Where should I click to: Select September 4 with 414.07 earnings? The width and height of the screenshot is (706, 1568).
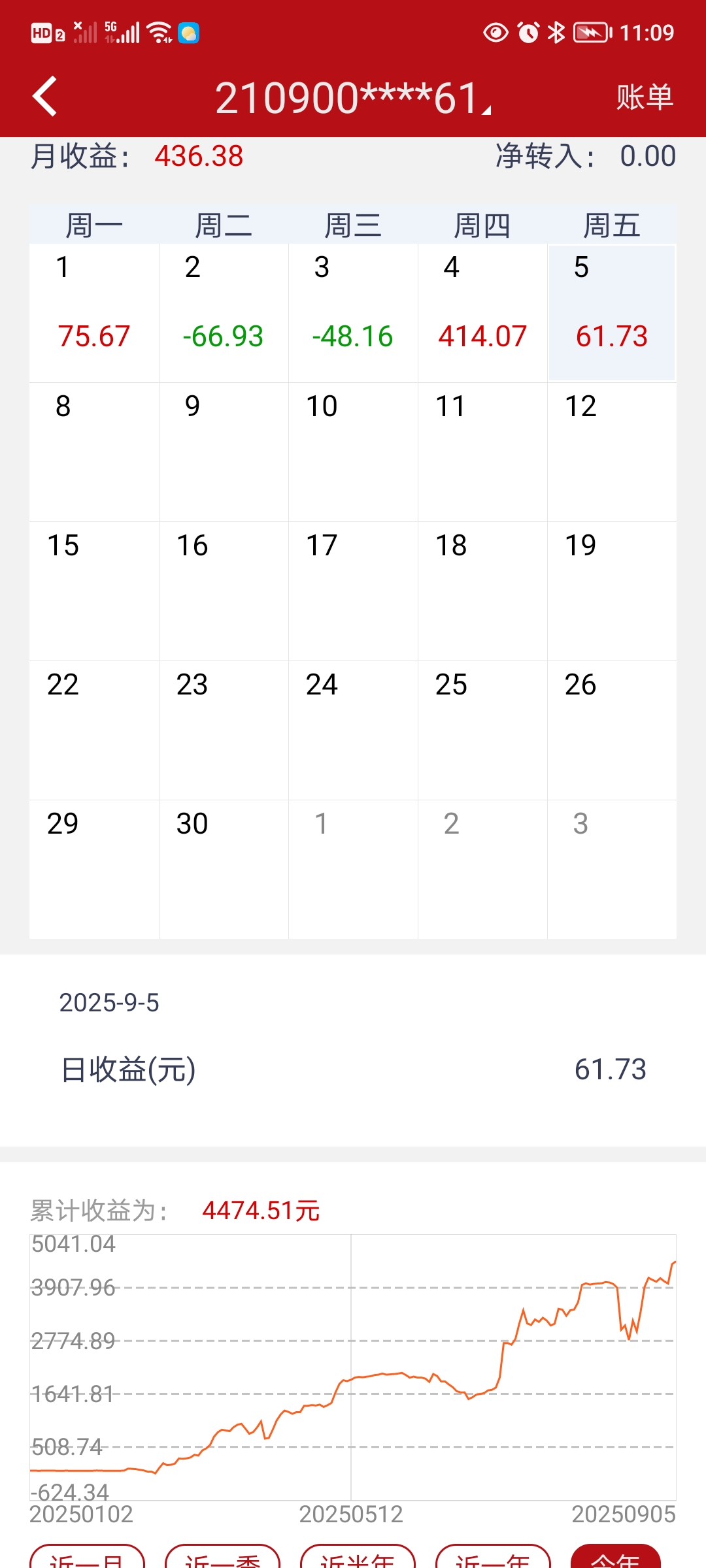[x=482, y=313]
